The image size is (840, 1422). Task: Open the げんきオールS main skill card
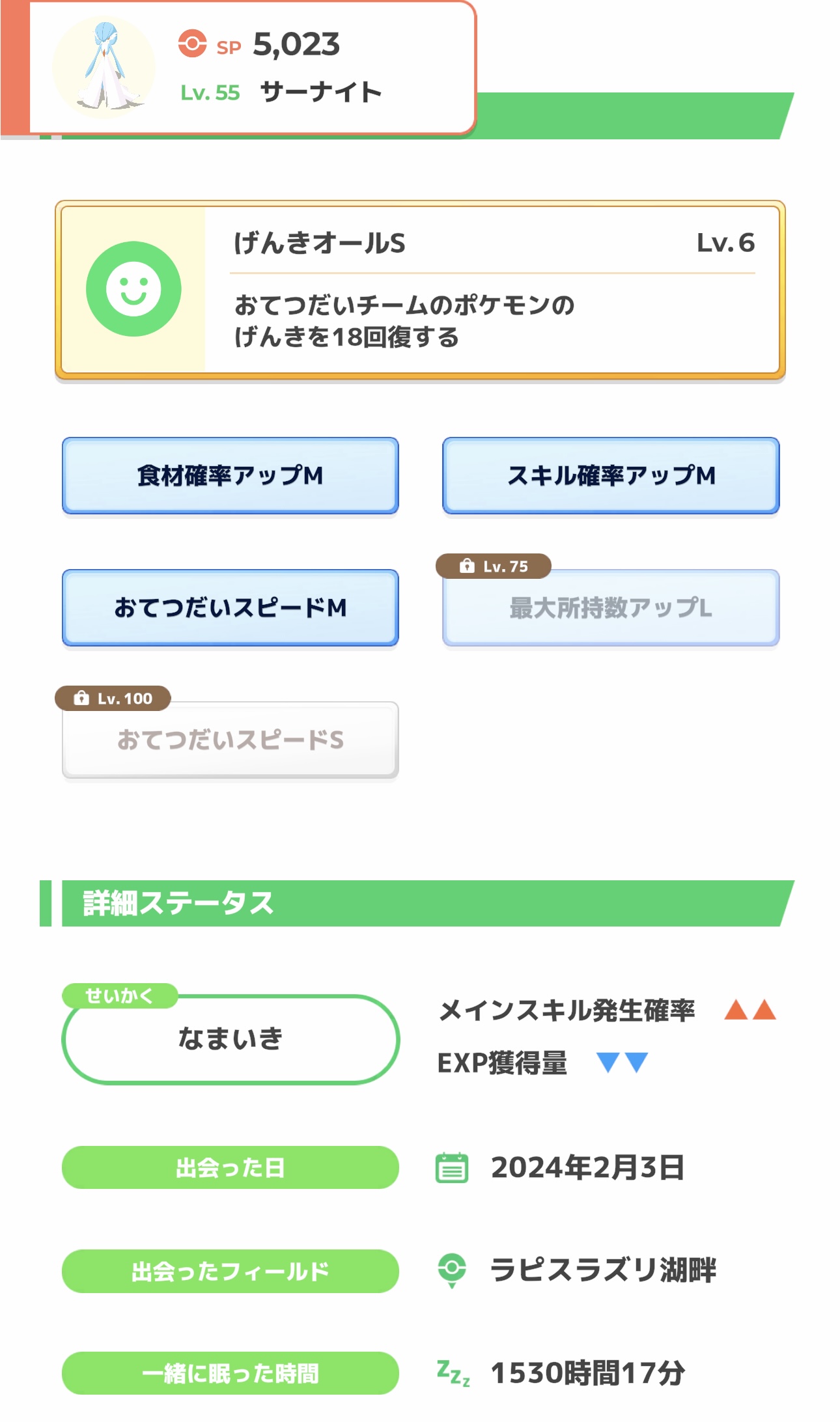[x=420, y=289]
